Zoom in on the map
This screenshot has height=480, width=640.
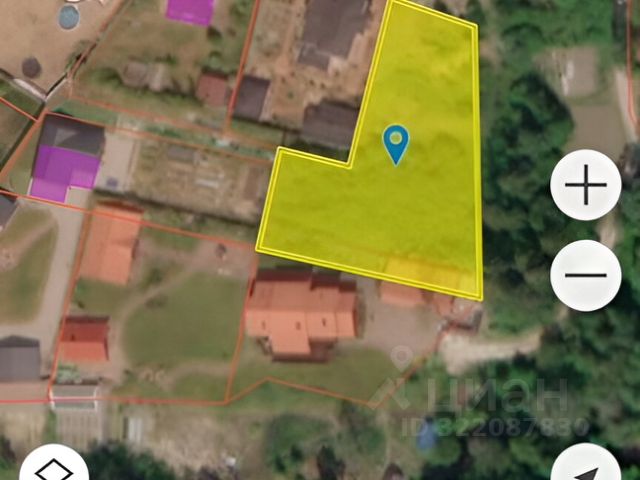[x=586, y=185]
